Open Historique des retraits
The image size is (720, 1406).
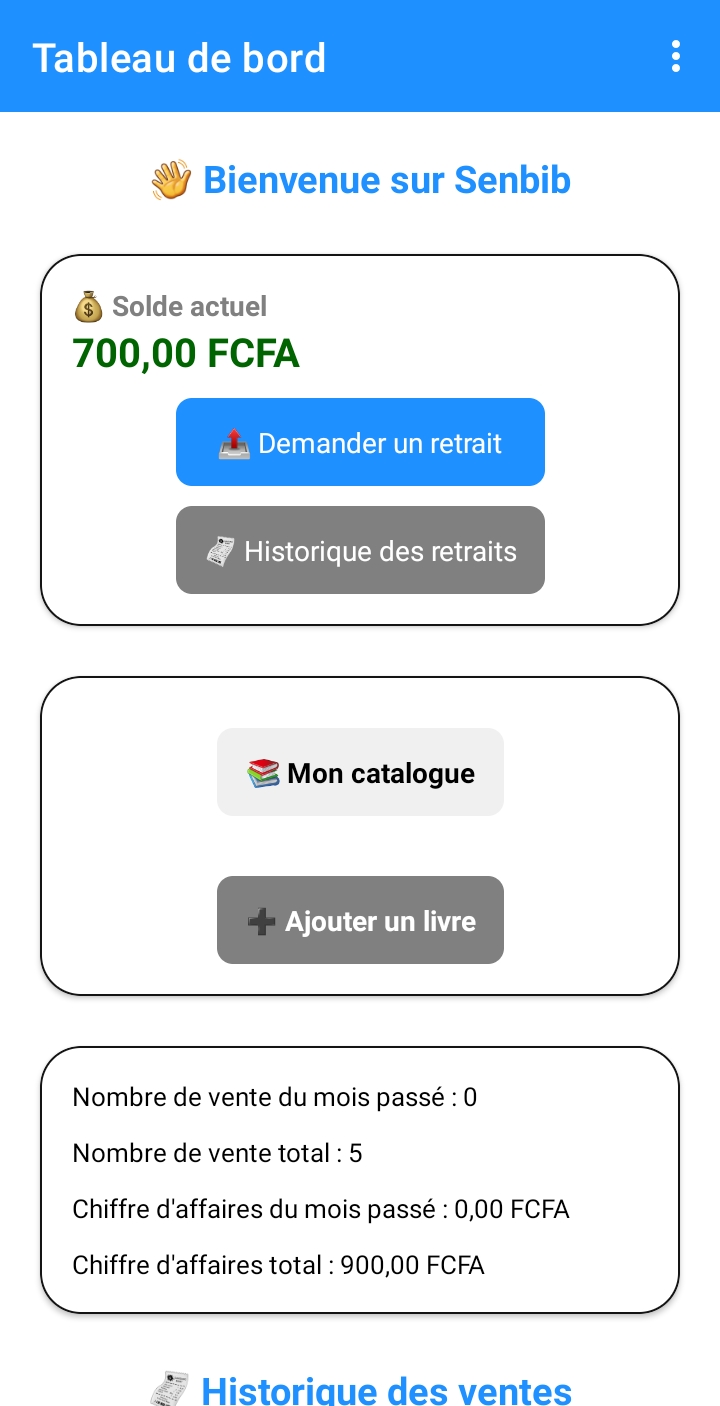click(360, 550)
